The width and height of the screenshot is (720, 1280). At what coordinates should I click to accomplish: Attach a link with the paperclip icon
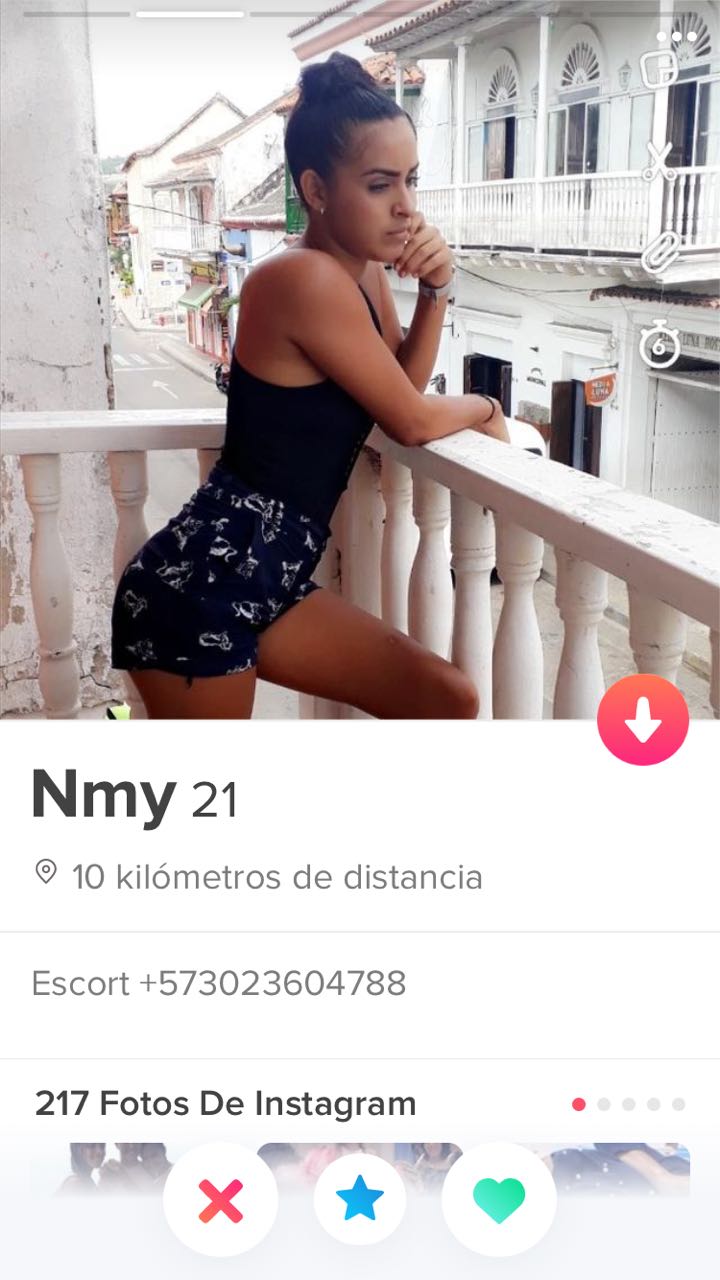[x=660, y=250]
